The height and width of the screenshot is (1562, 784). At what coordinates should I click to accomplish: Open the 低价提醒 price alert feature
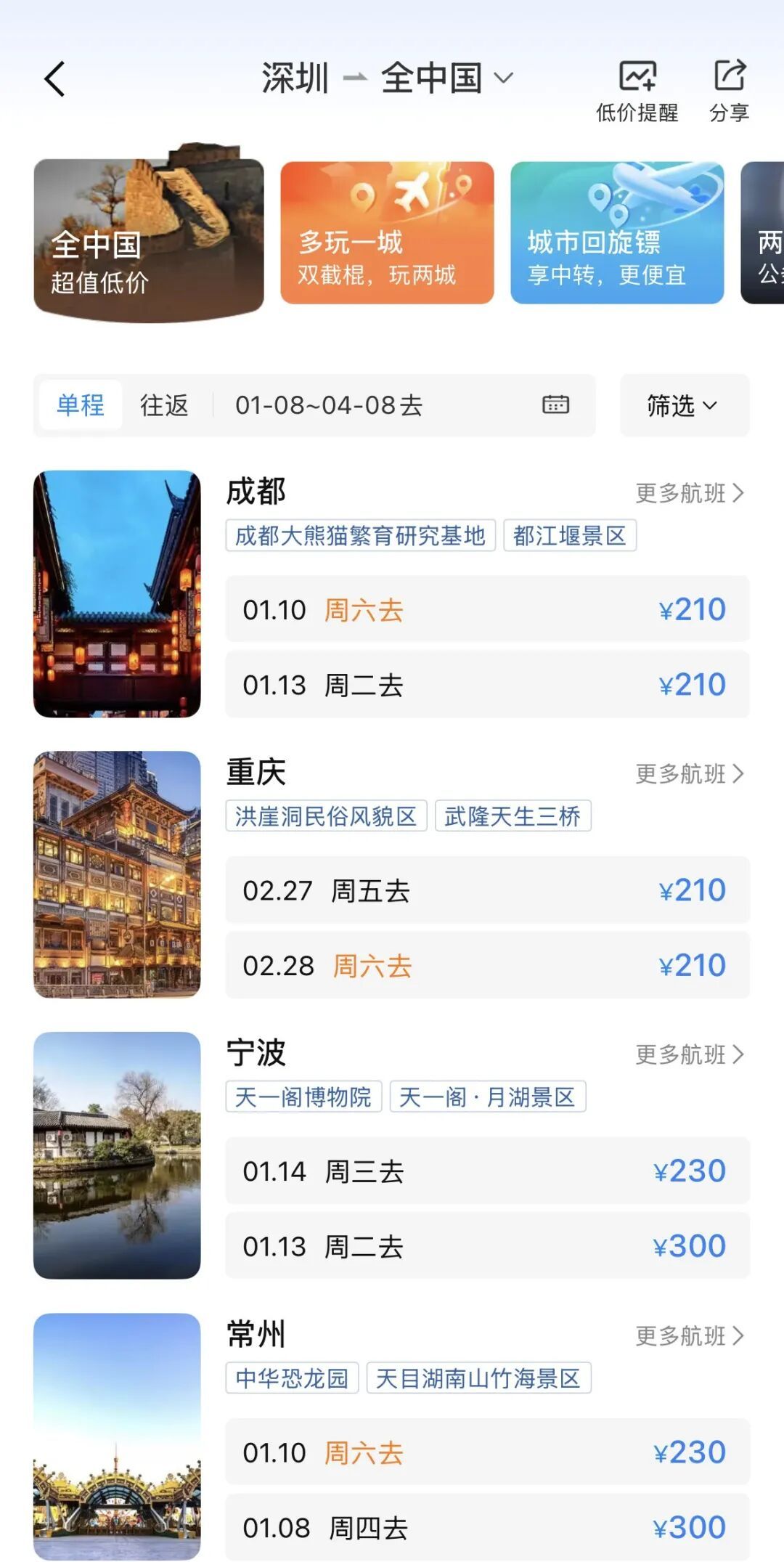coord(637,87)
